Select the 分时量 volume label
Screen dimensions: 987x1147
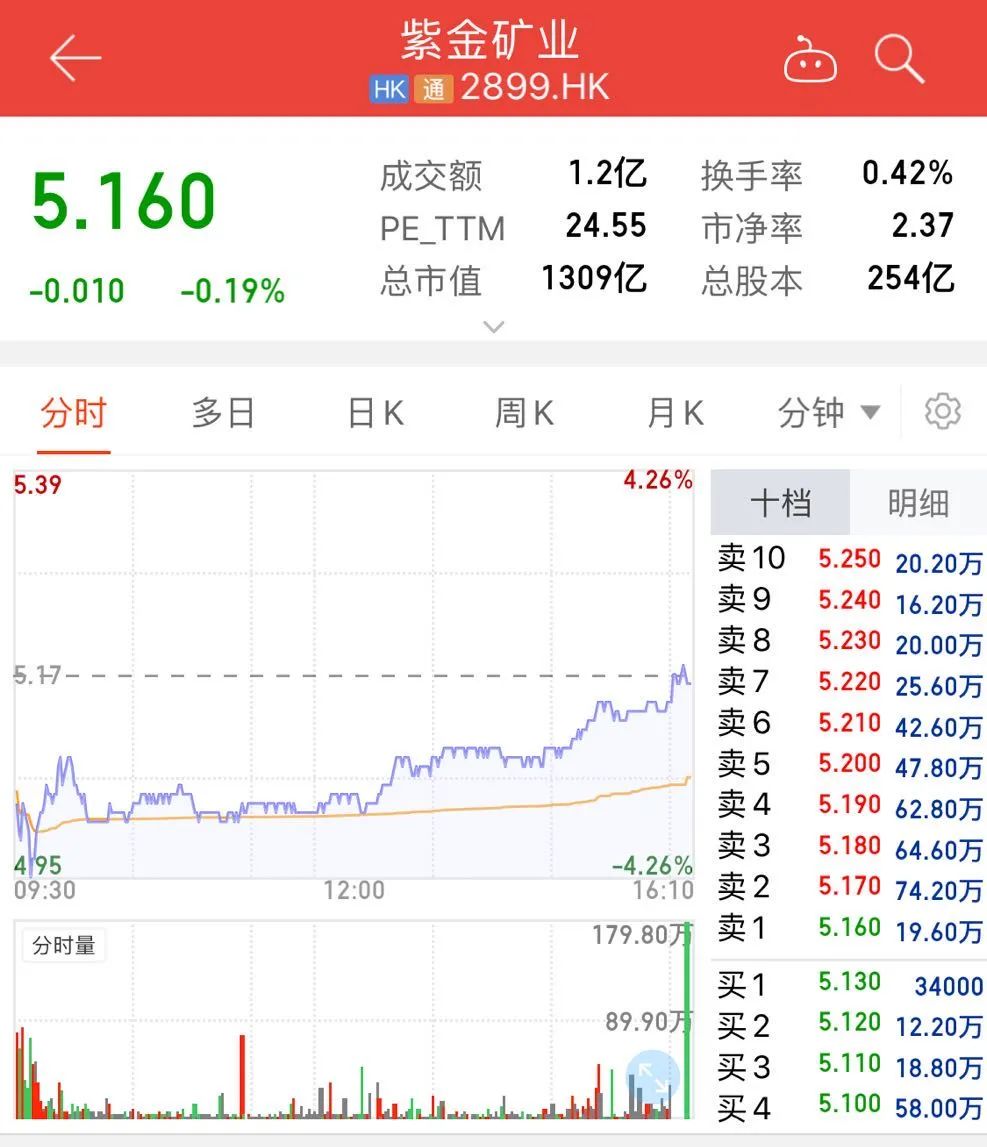(64, 945)
